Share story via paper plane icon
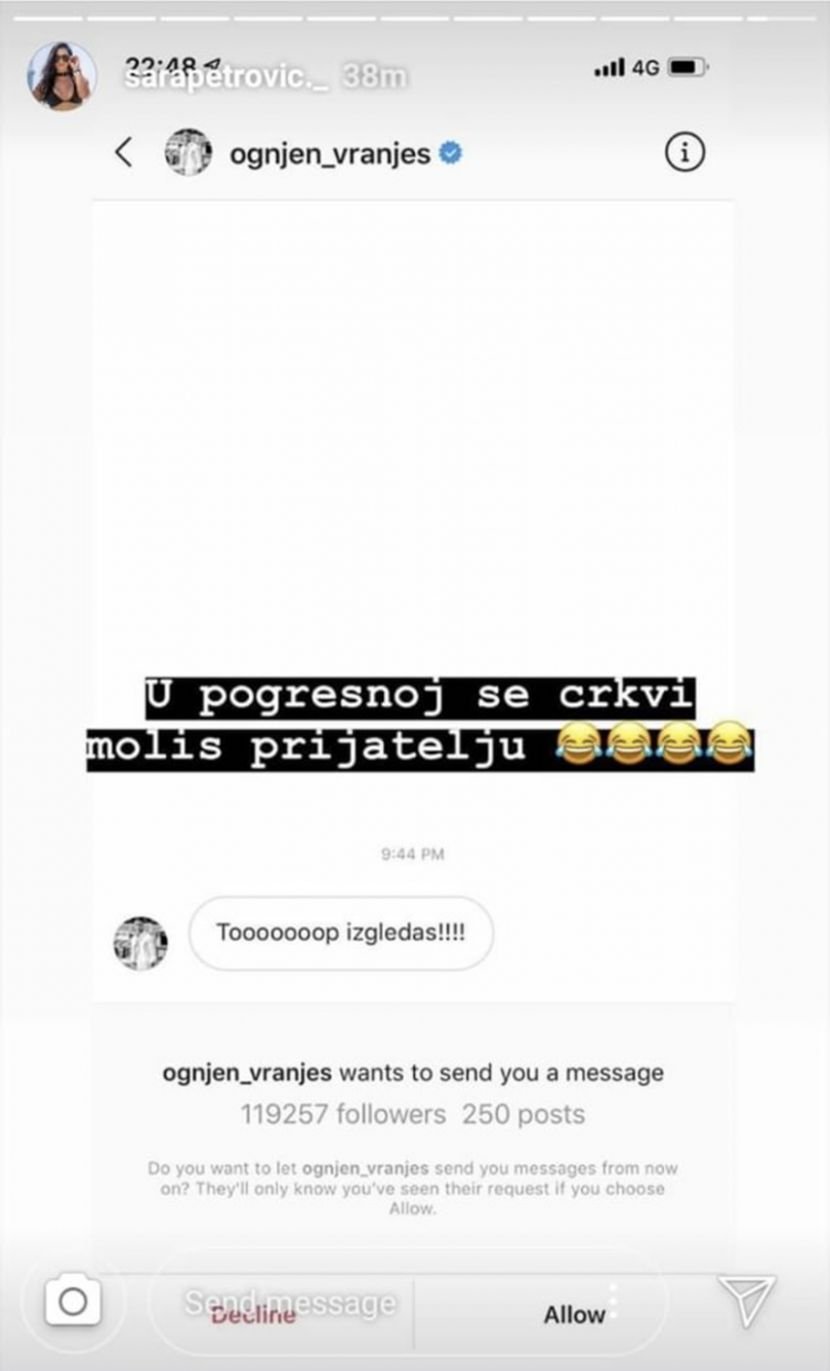The width and height of the screenshot is (830, 1371). click(747, 1301)
